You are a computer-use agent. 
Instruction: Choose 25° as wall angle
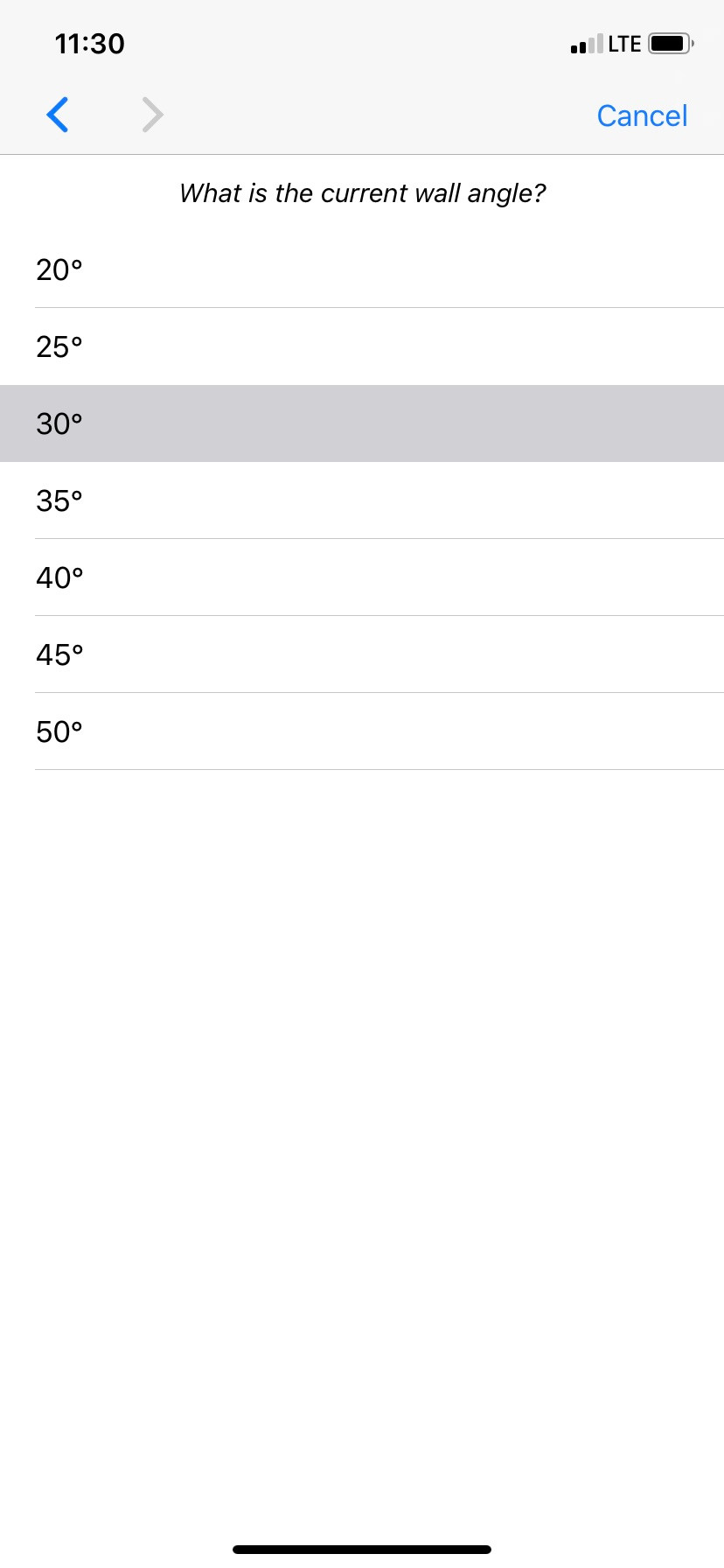coord(362,346)
